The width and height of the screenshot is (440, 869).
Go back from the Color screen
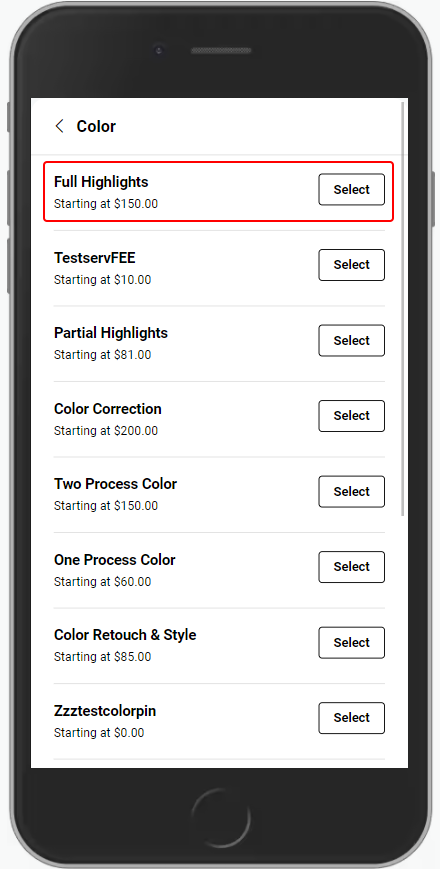(x=59, y=126)
